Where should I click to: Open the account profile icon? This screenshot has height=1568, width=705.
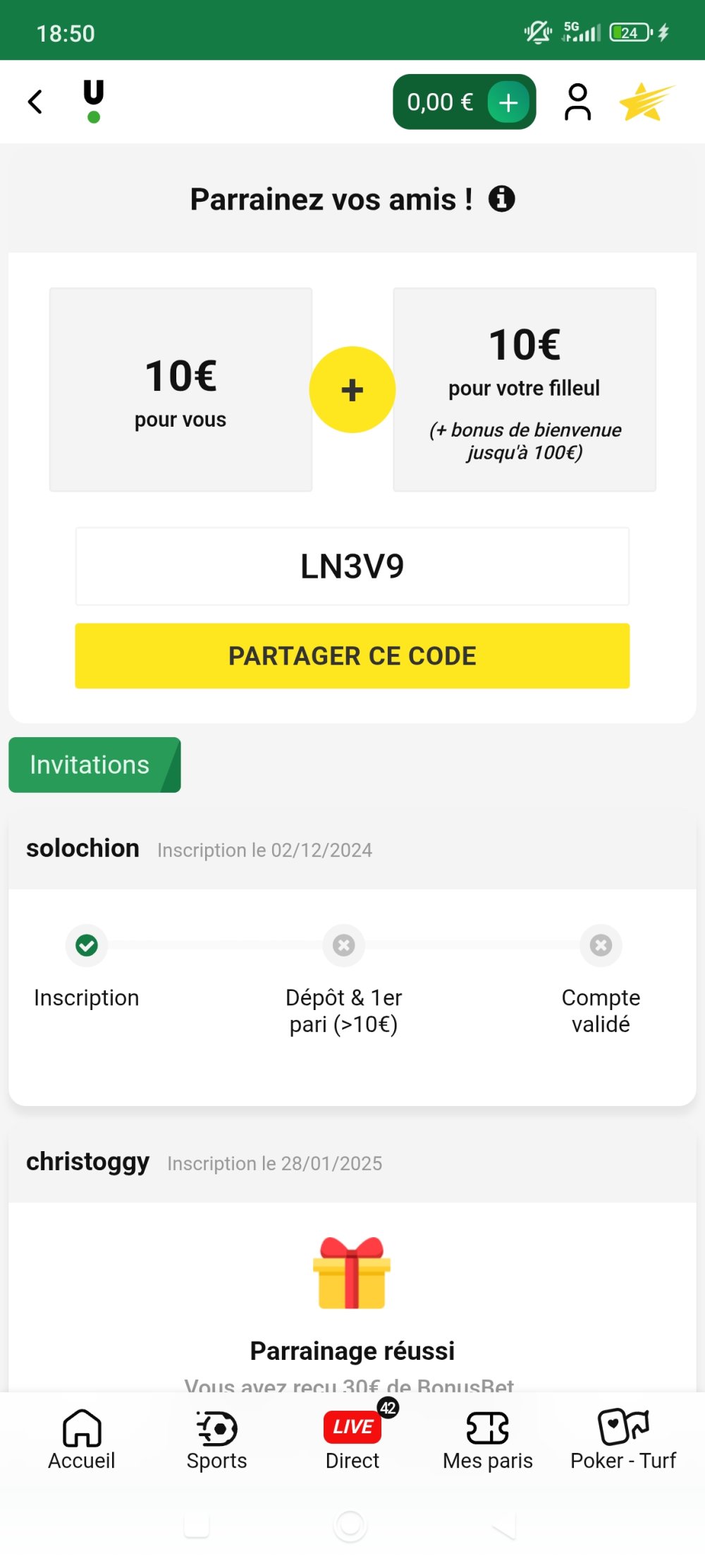click(x=577, y=102)
